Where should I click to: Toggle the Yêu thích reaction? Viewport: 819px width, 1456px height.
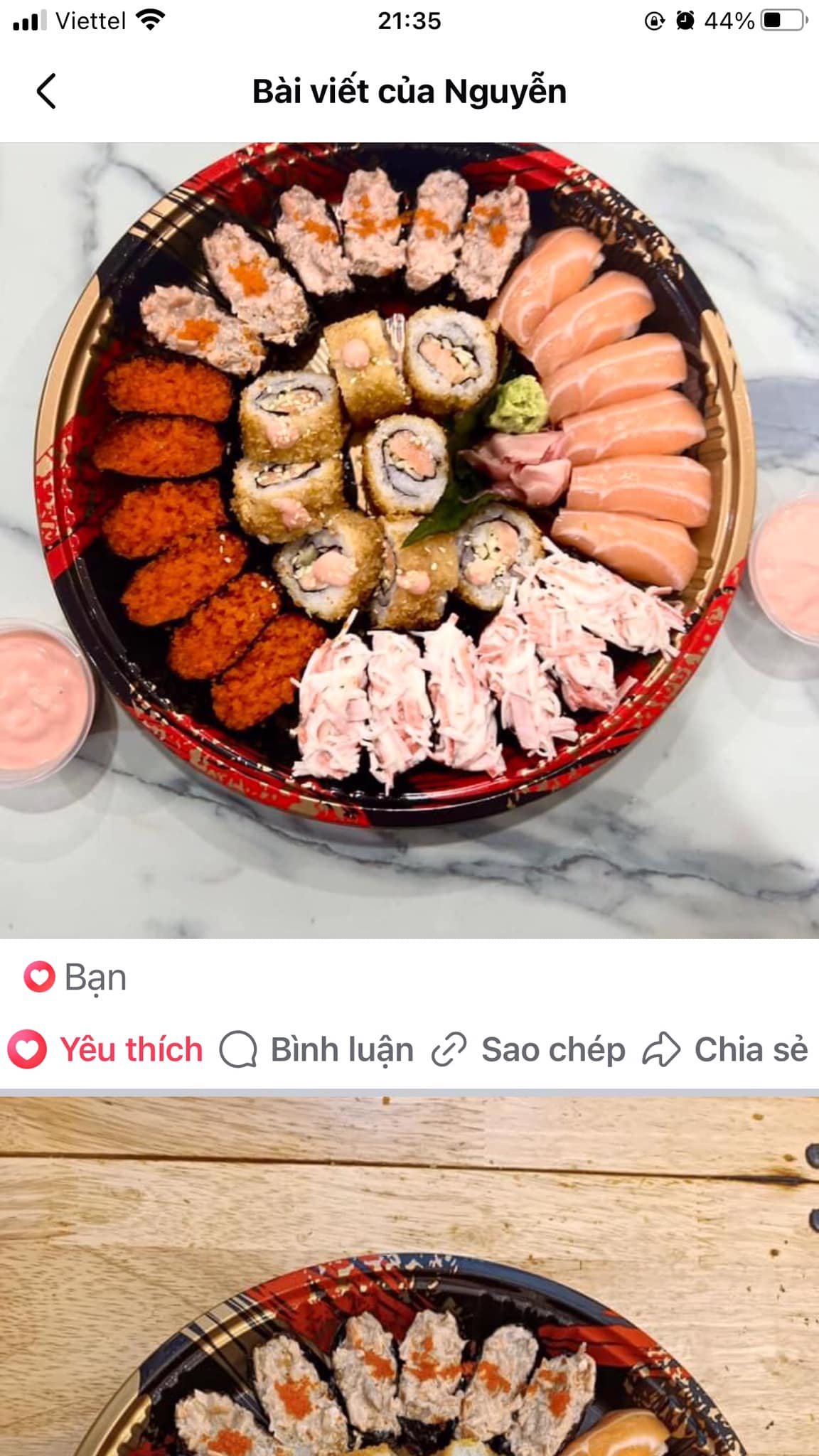(x=107, y=1049)
